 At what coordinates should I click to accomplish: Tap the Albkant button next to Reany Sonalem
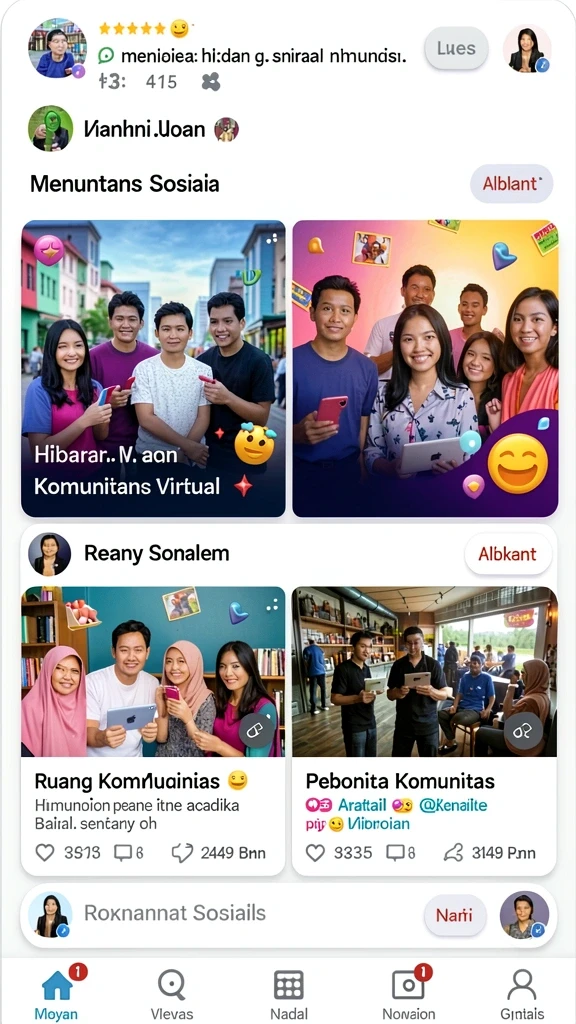click(x=507, y=554)
